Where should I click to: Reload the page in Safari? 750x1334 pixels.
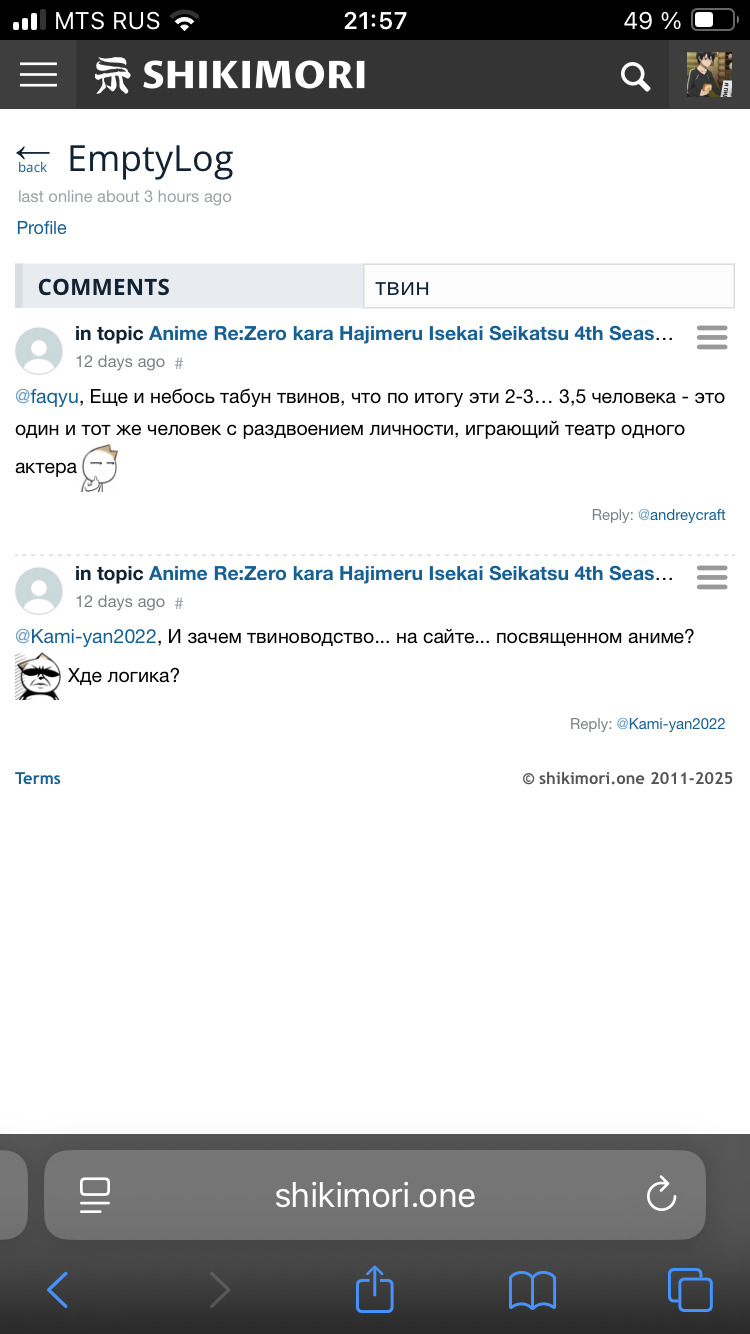[x=661, y=1195]
